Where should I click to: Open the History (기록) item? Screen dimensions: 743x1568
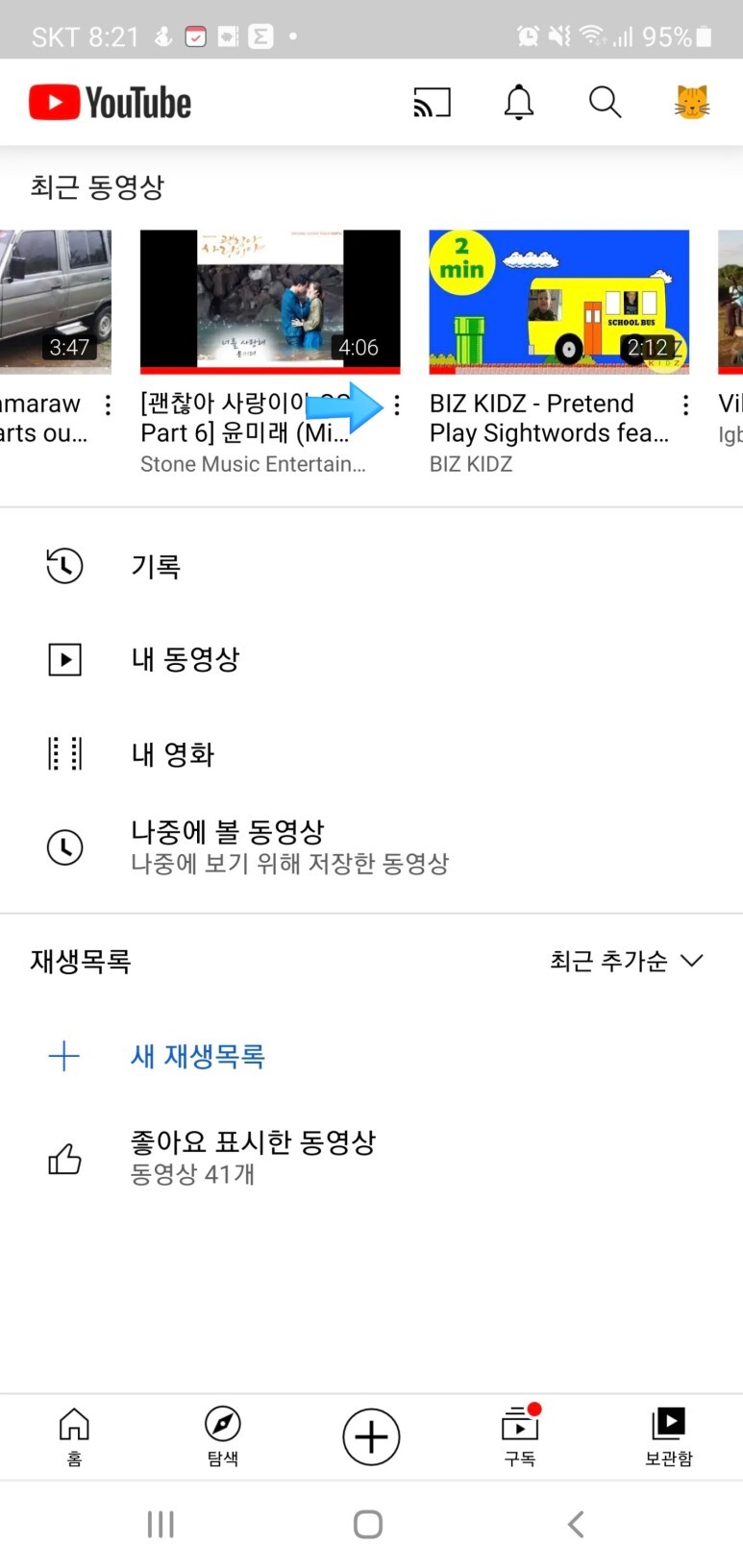[158, 566]
